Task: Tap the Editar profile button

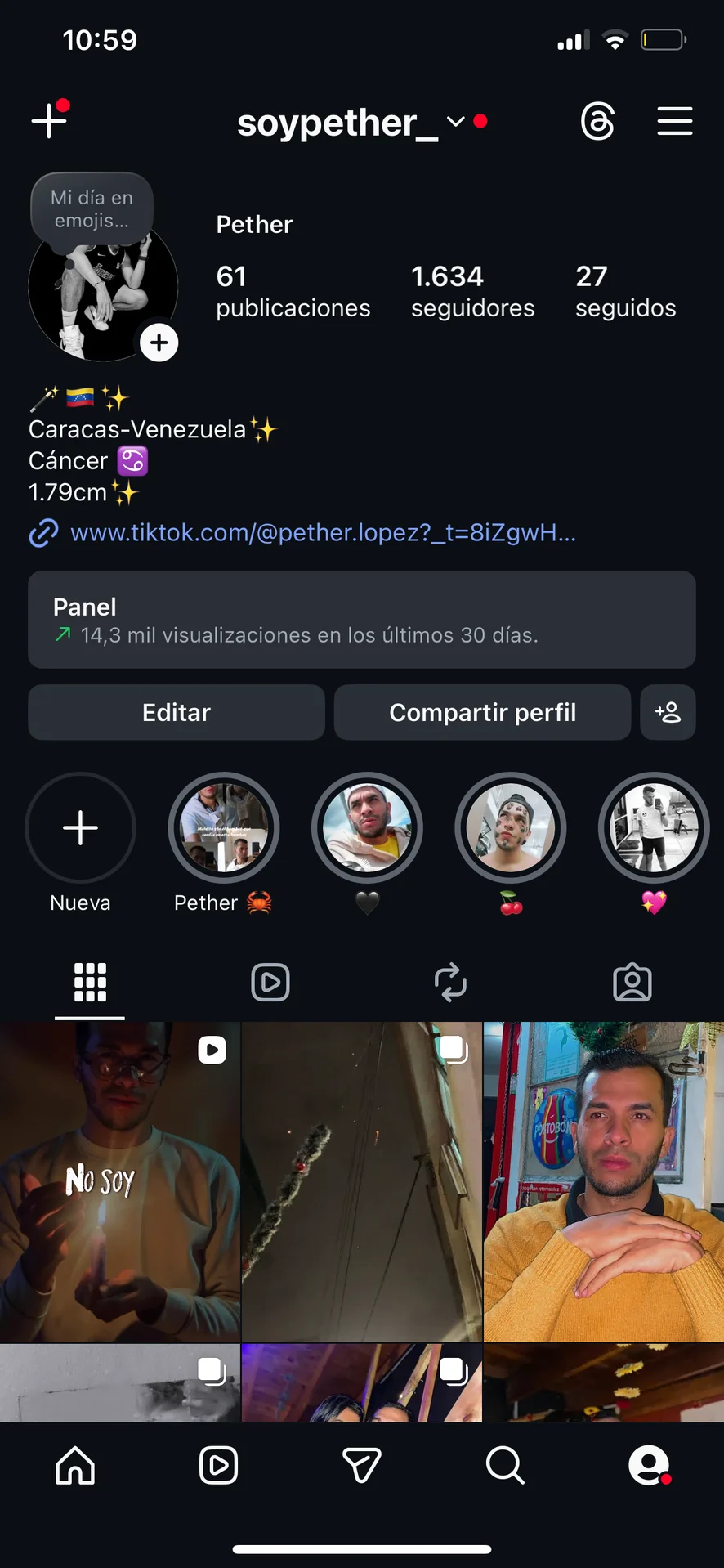Action: [x=177, y=712]
